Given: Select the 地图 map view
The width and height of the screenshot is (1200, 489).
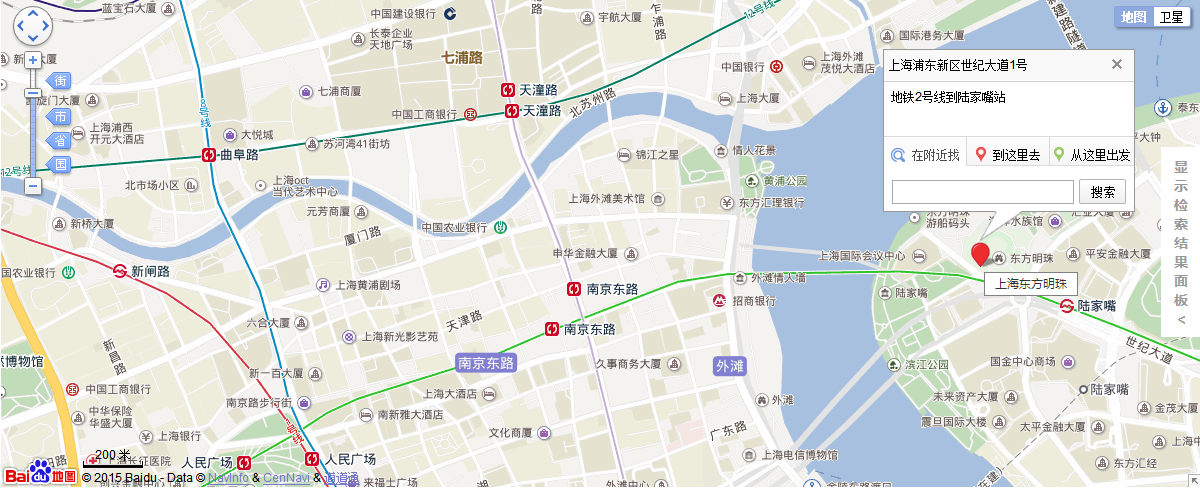Looking at the screenshot, I should pyautogui.click(x=1133, y=17).
